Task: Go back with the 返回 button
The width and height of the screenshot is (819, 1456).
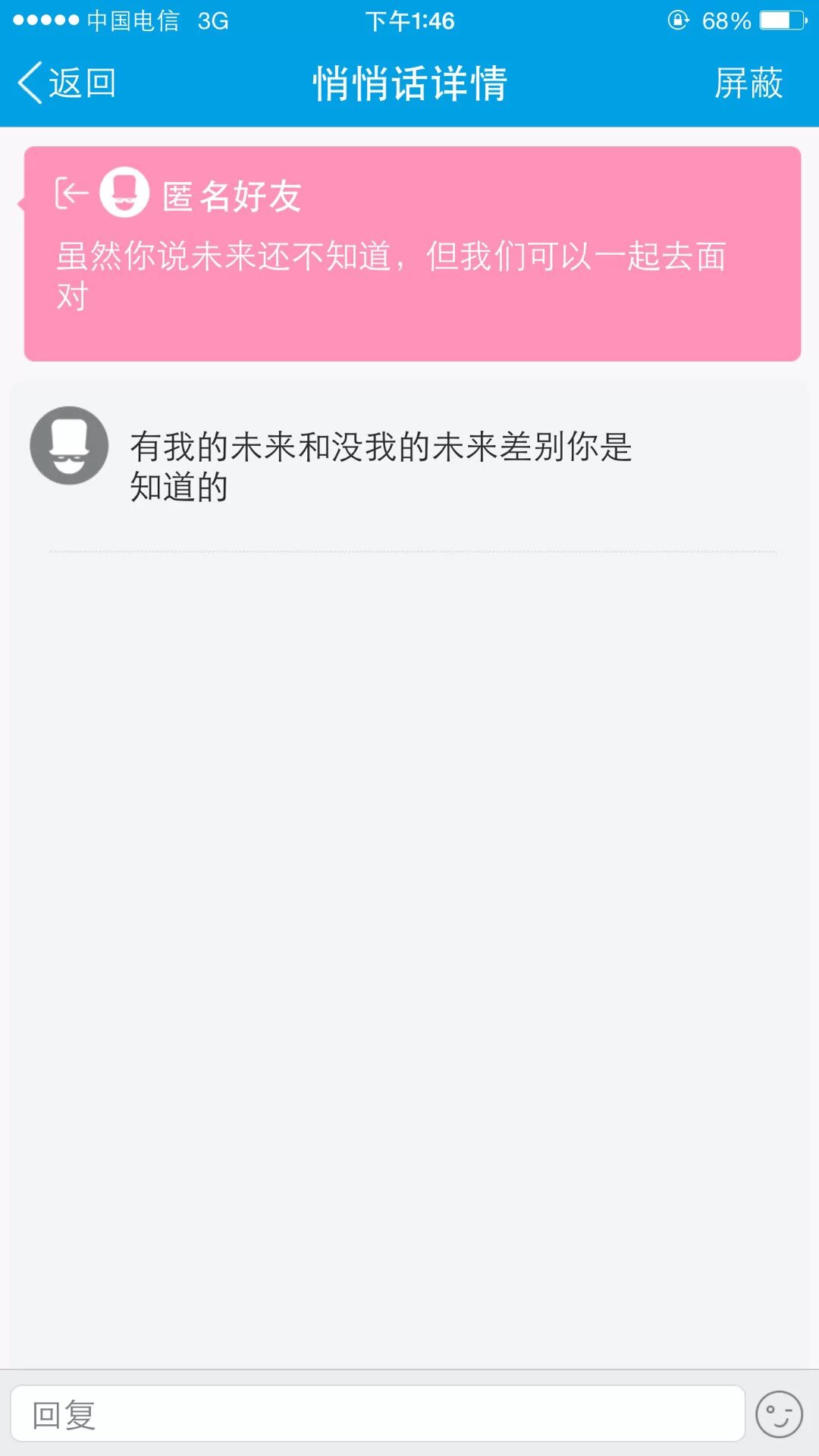Action: point(67,83)
